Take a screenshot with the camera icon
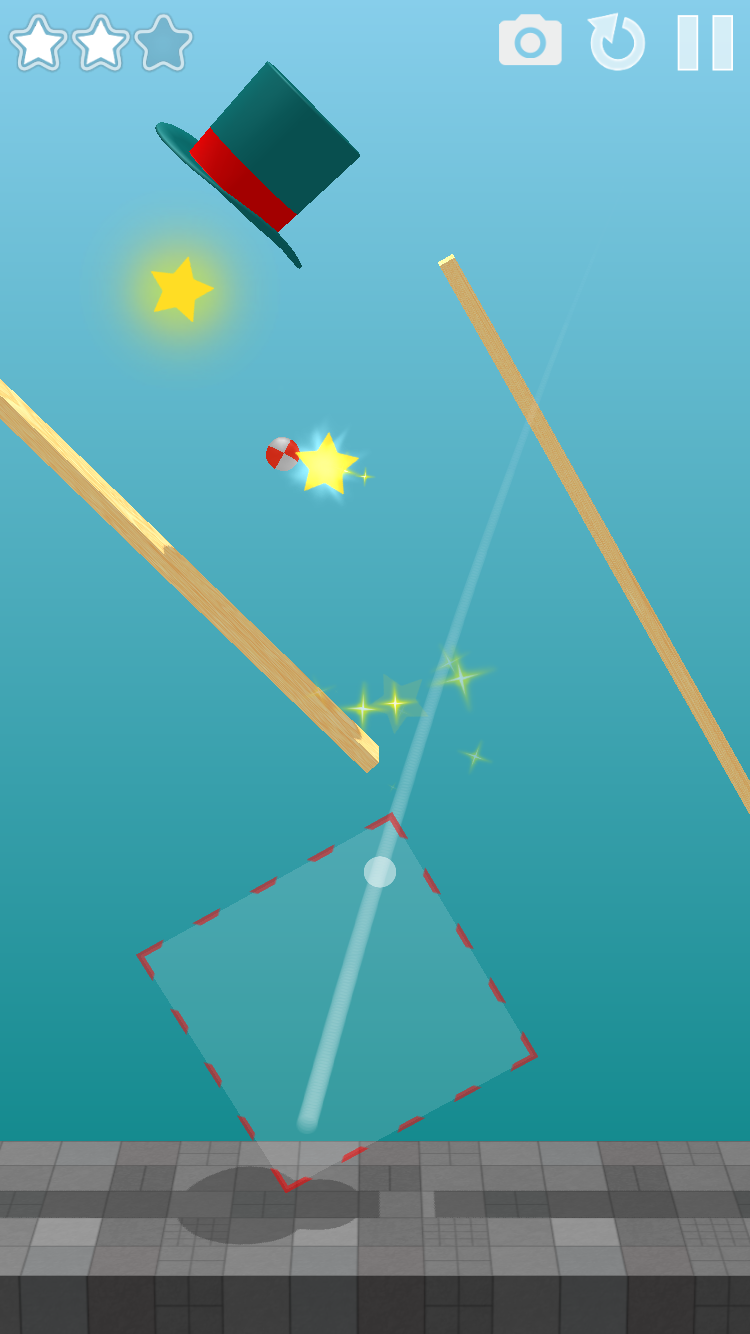Screen dimensions: 750x1334 click(530, 42)
